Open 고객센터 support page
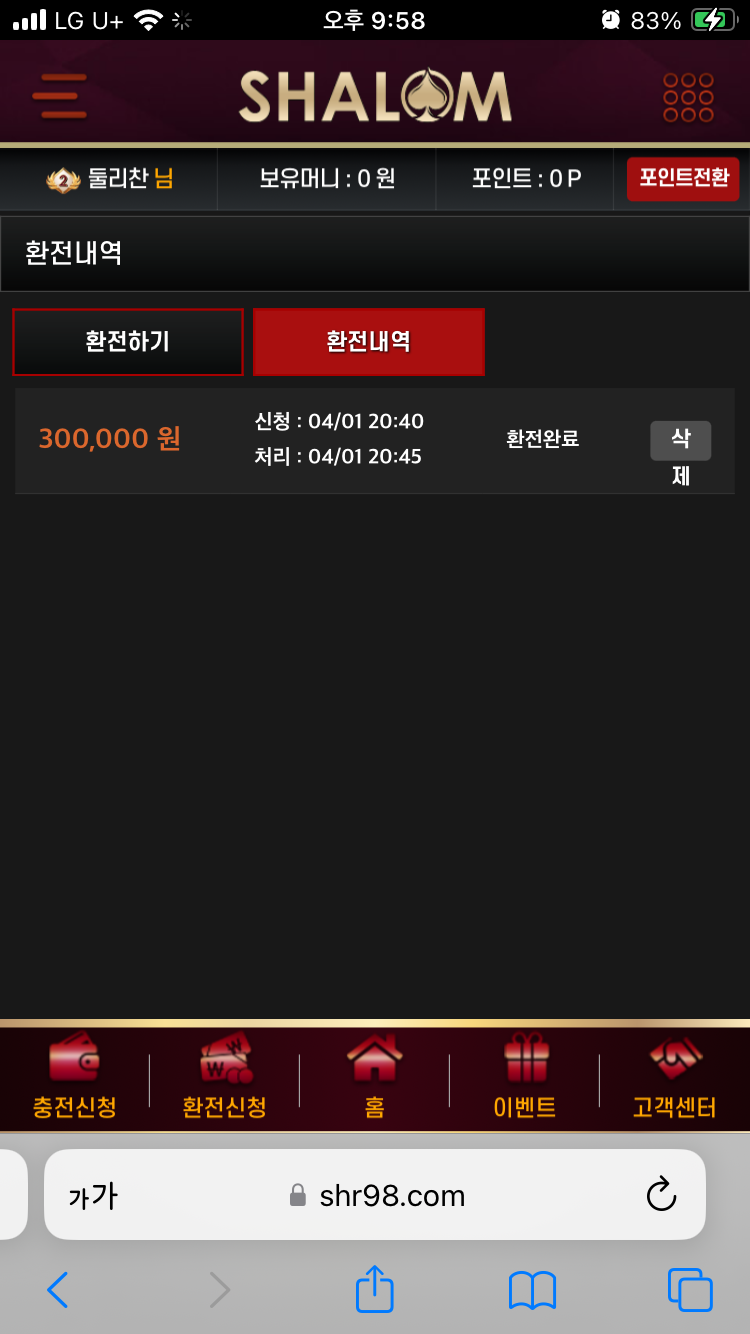The height and width of the screenshot is (1334, 750). pyautogui.click(x=675, y=1078)
